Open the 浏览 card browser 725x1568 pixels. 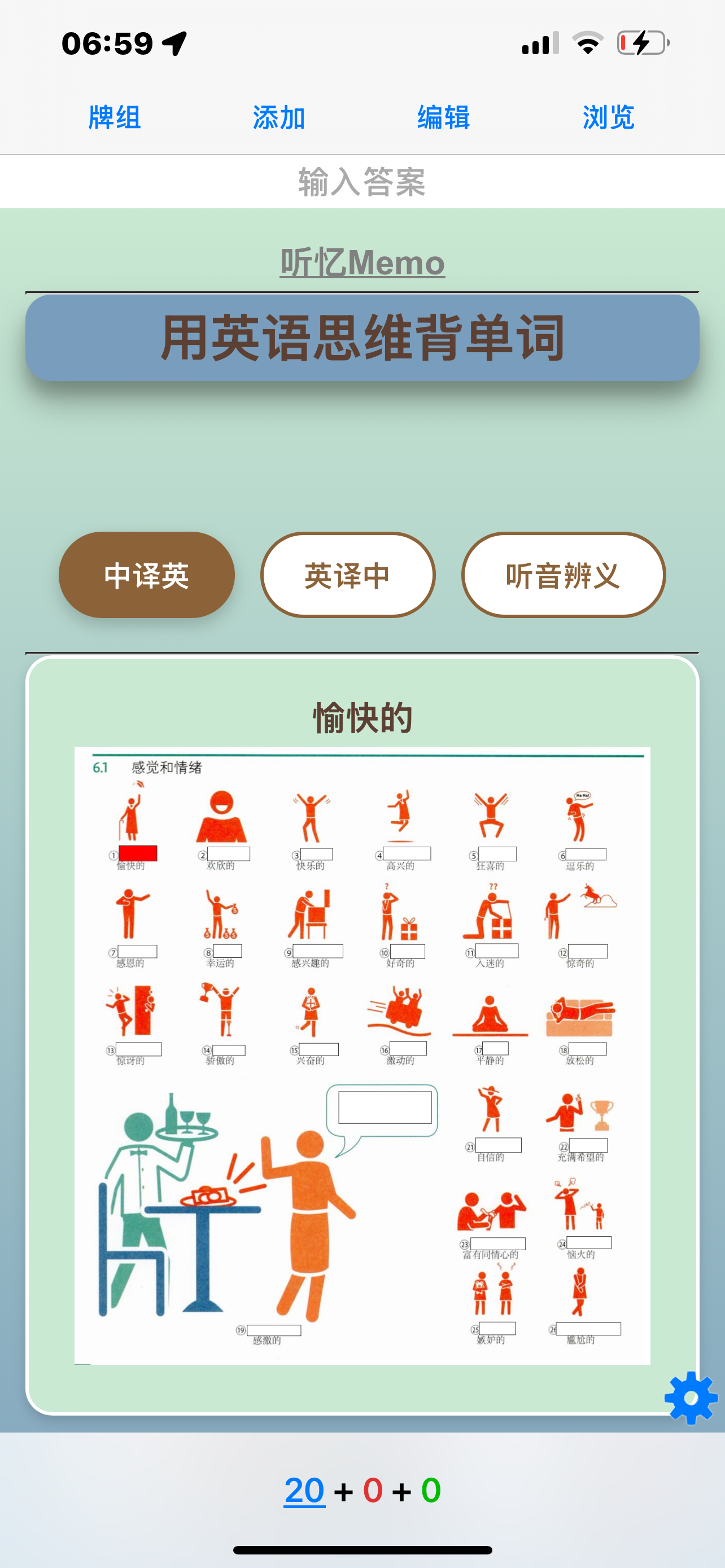[608, 117]
